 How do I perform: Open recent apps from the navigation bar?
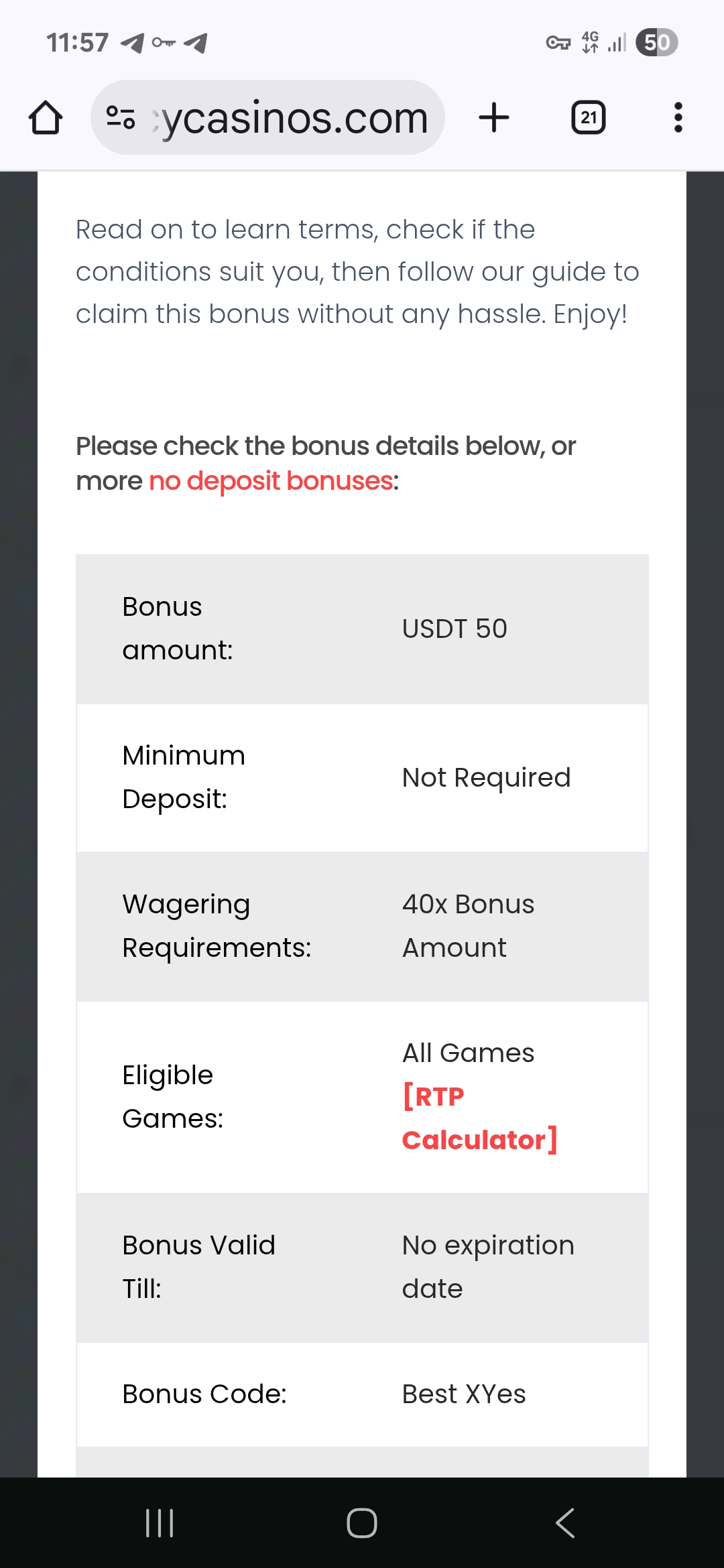[x=160, y=1522]
